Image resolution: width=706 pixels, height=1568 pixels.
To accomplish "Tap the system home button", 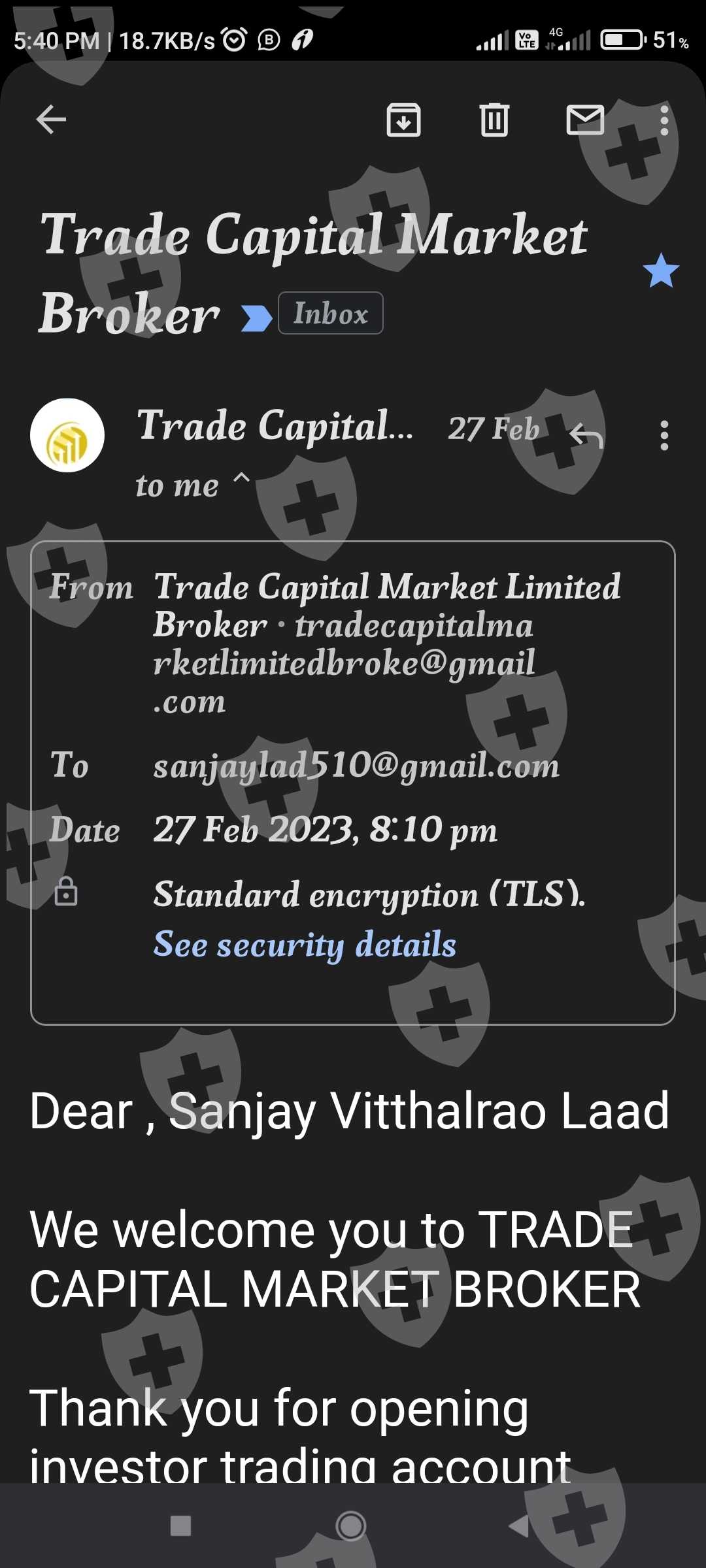I will click(351, 1526).
